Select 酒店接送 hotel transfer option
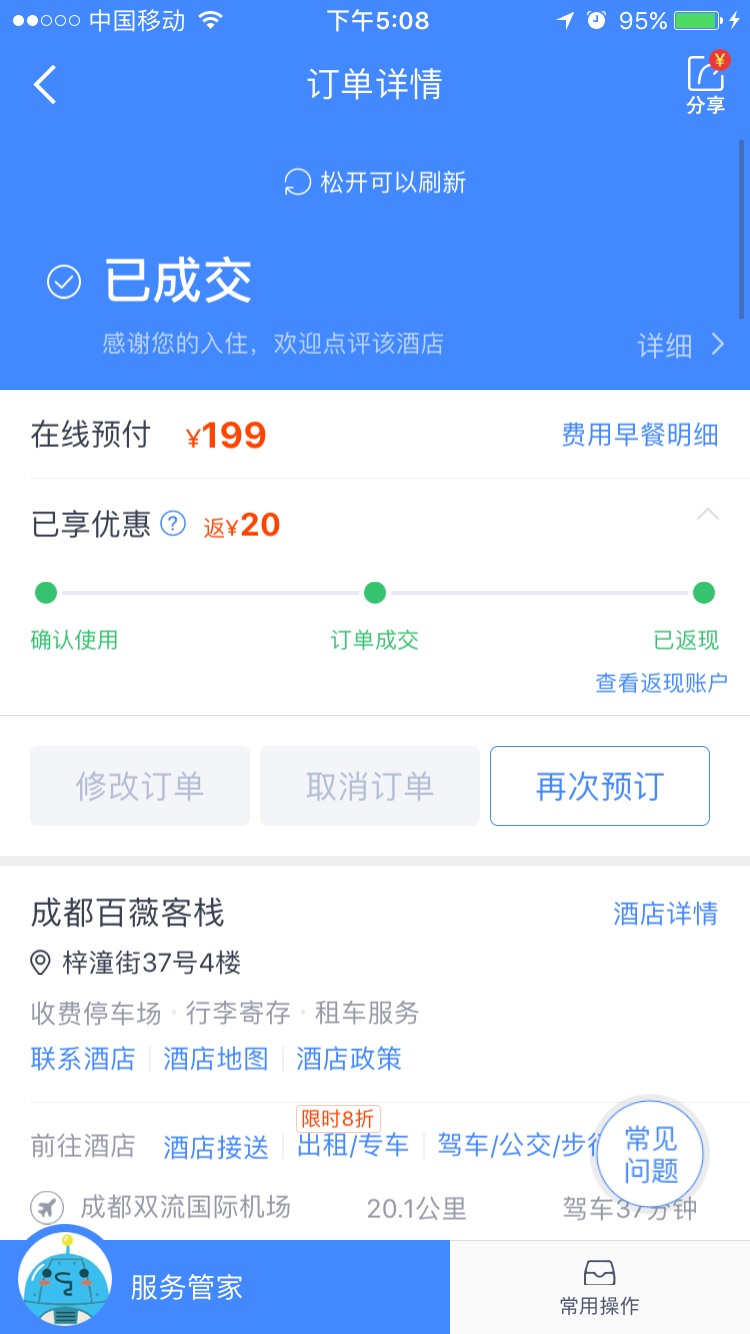The width and height of the screenshot is (750, 1334). [216, 1147]
